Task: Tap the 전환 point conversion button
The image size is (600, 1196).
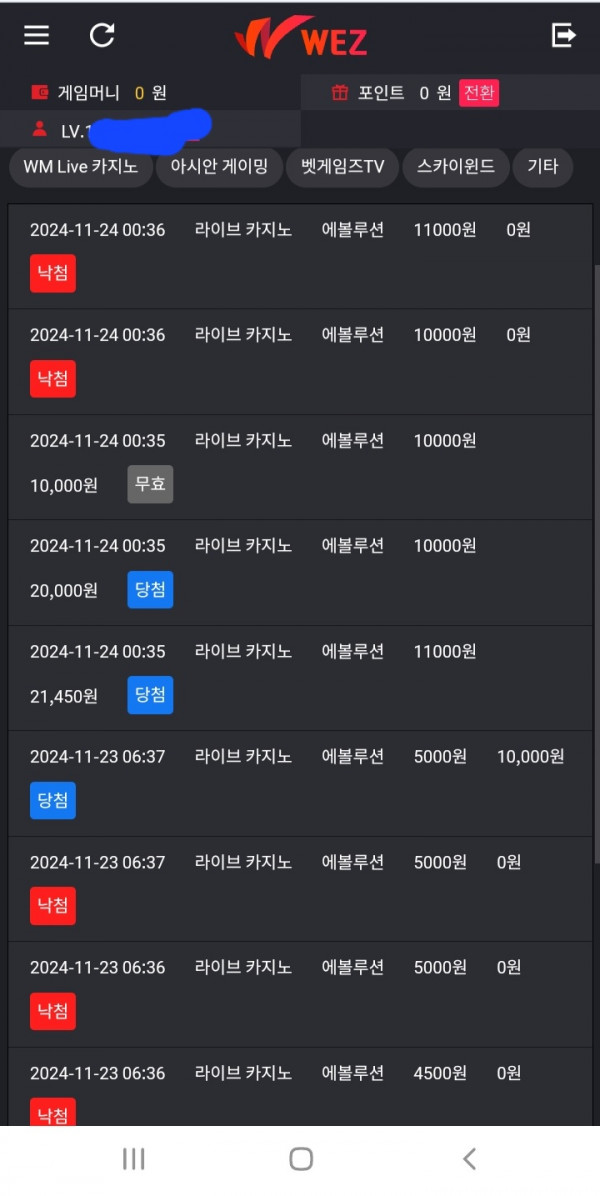Action: click(479, 93)
